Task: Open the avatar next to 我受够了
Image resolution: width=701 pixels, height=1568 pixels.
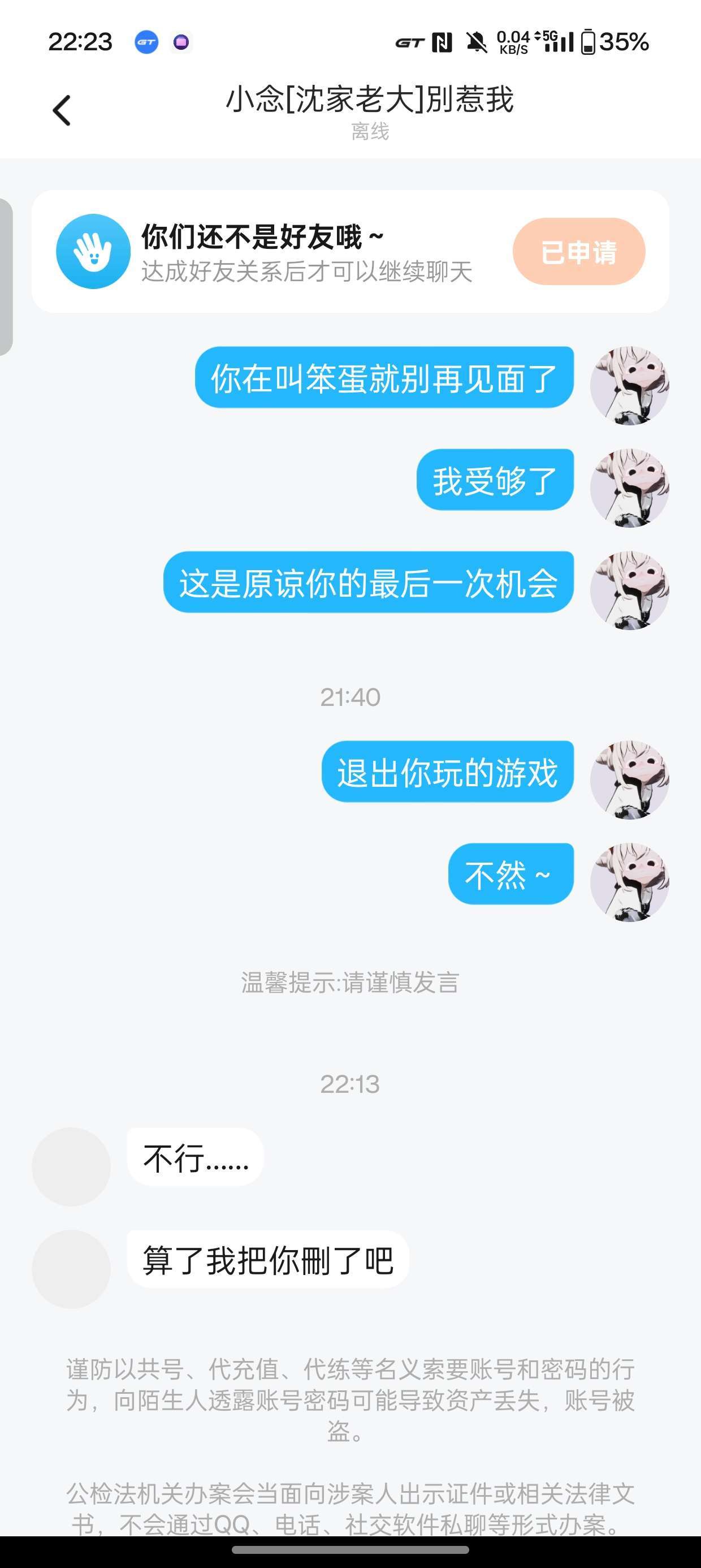Action: coord(629,488)
